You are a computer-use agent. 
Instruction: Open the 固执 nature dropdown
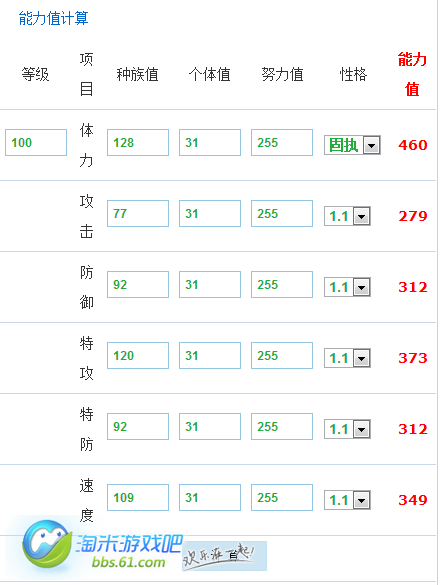click(352, 145)
